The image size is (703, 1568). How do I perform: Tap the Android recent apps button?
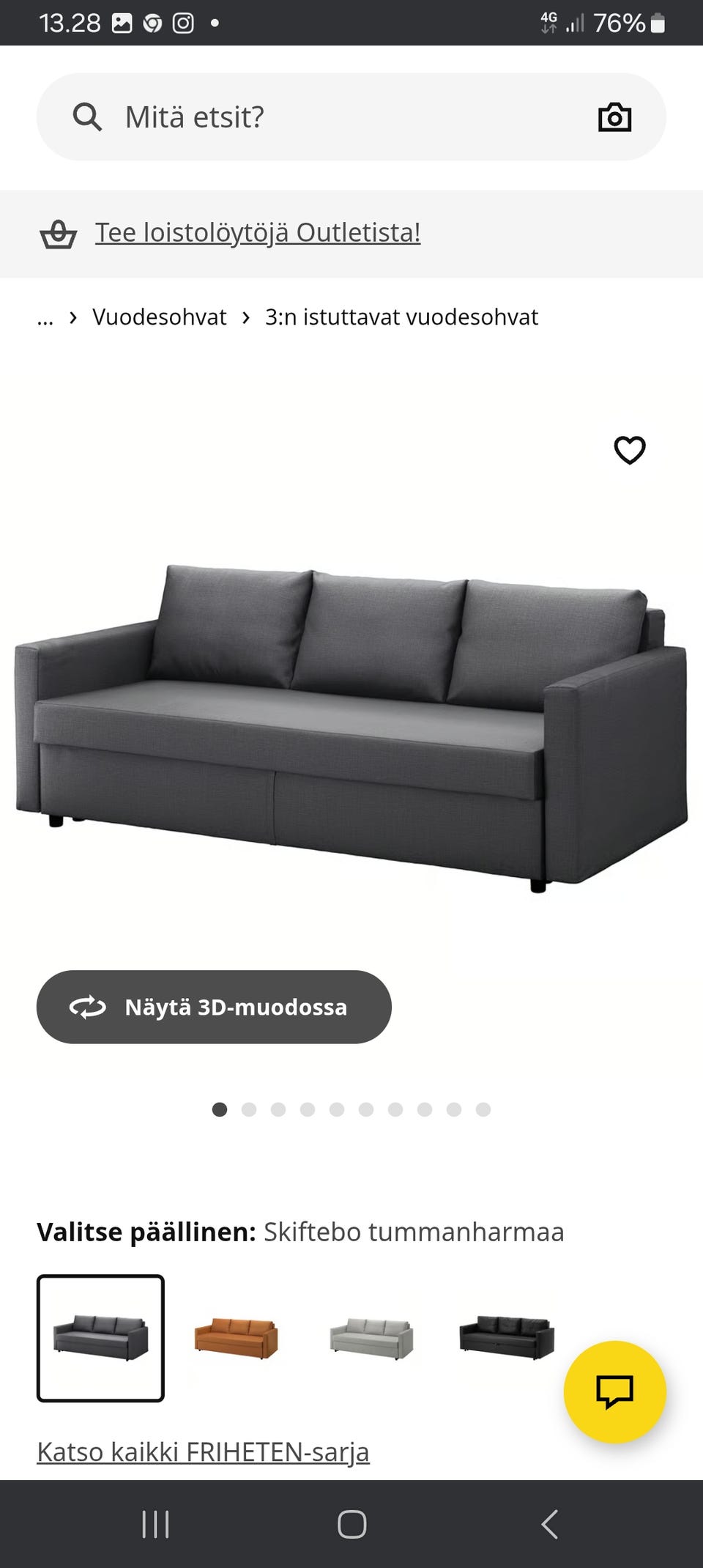(x=155, y=1526)
